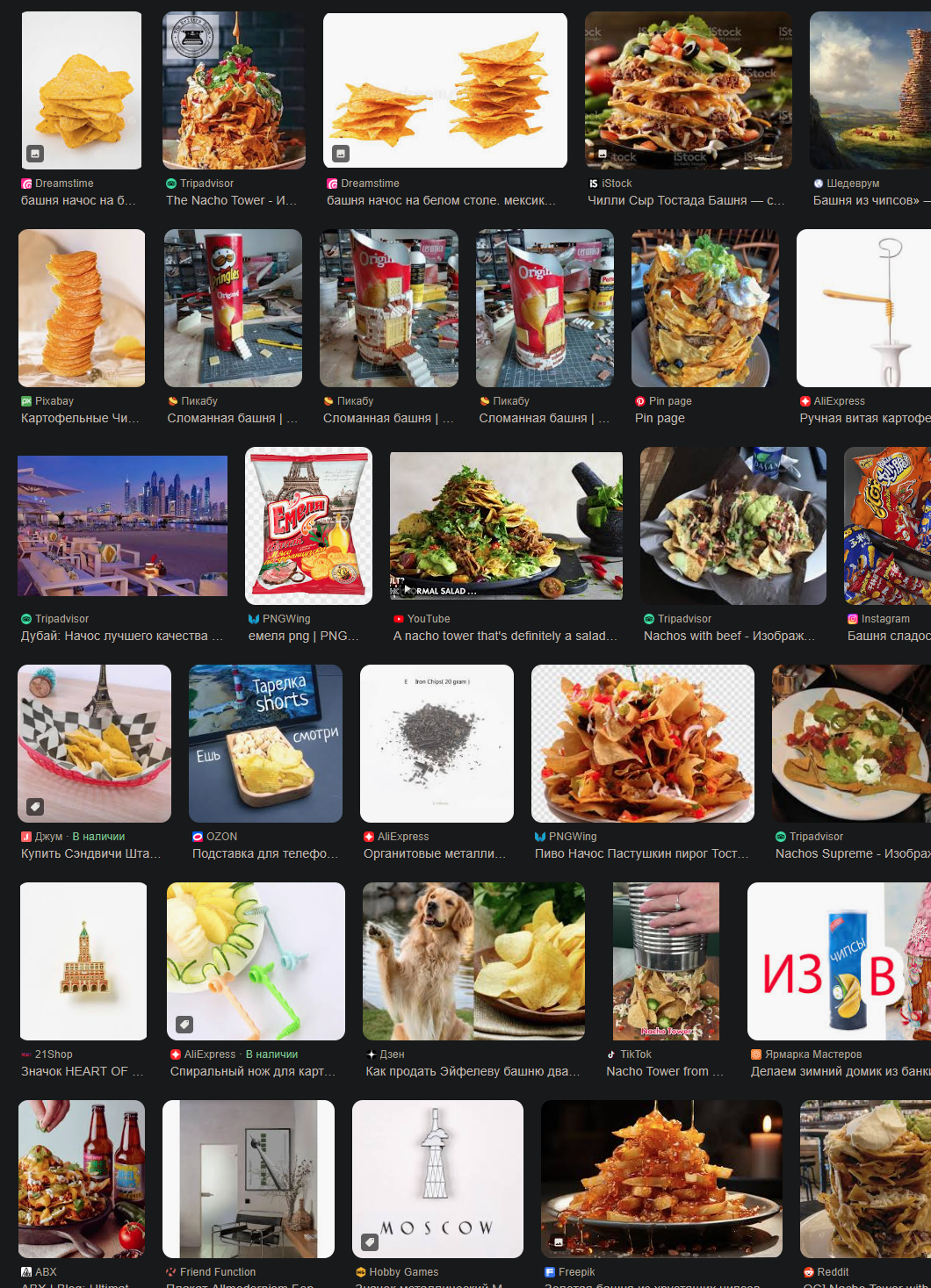Open the iStock chili cheese tostada tower image
This screenshot has width=931, height=1288.
[x=688, y=90]
